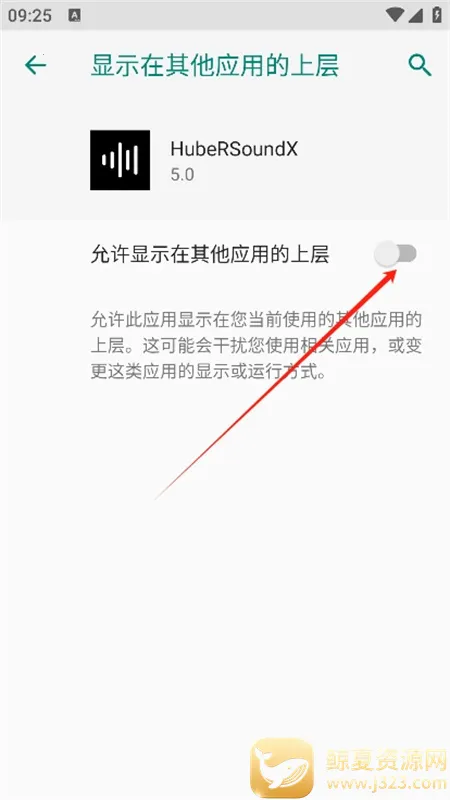Go back using the top-left arrow

click(x=36, y=65)
